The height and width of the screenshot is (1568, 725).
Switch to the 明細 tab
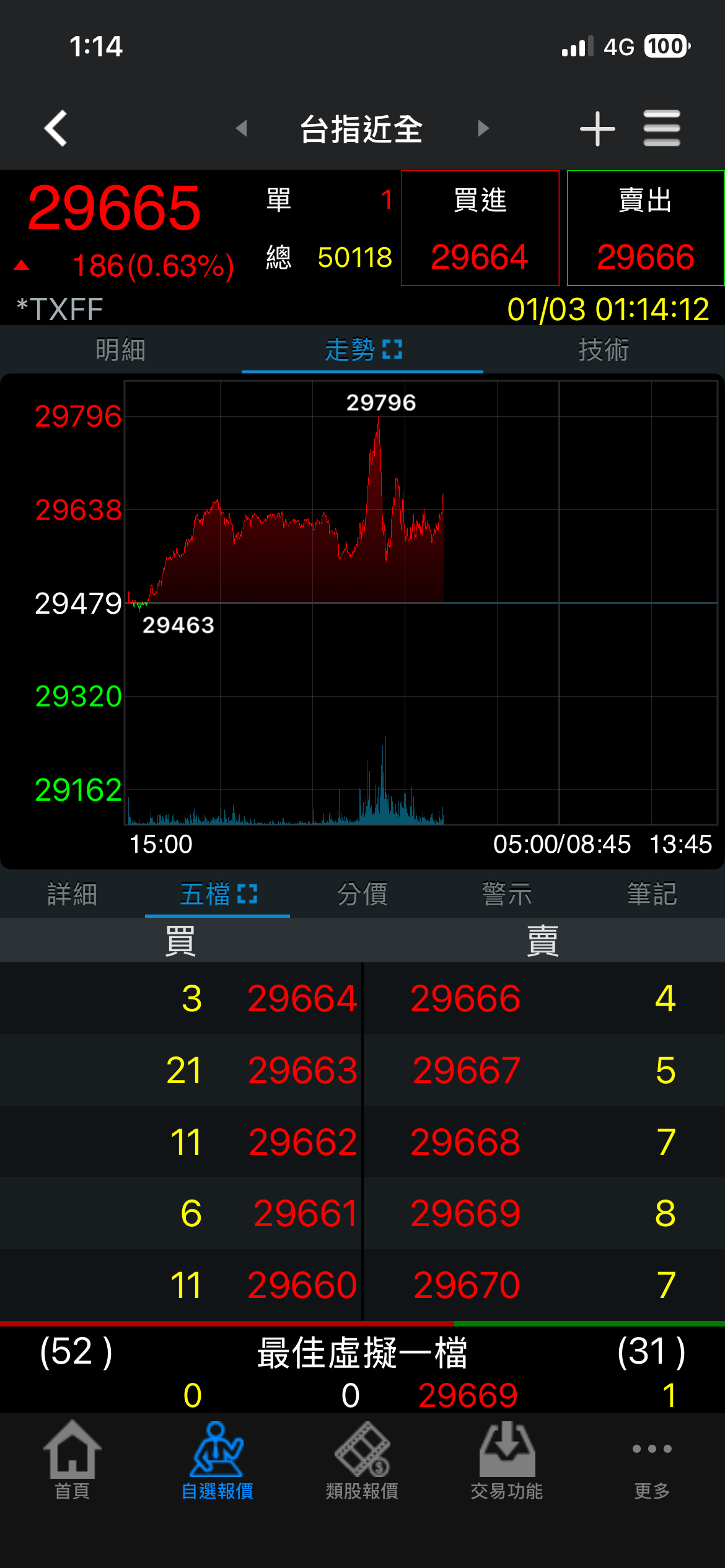click(x=120, y=350)
